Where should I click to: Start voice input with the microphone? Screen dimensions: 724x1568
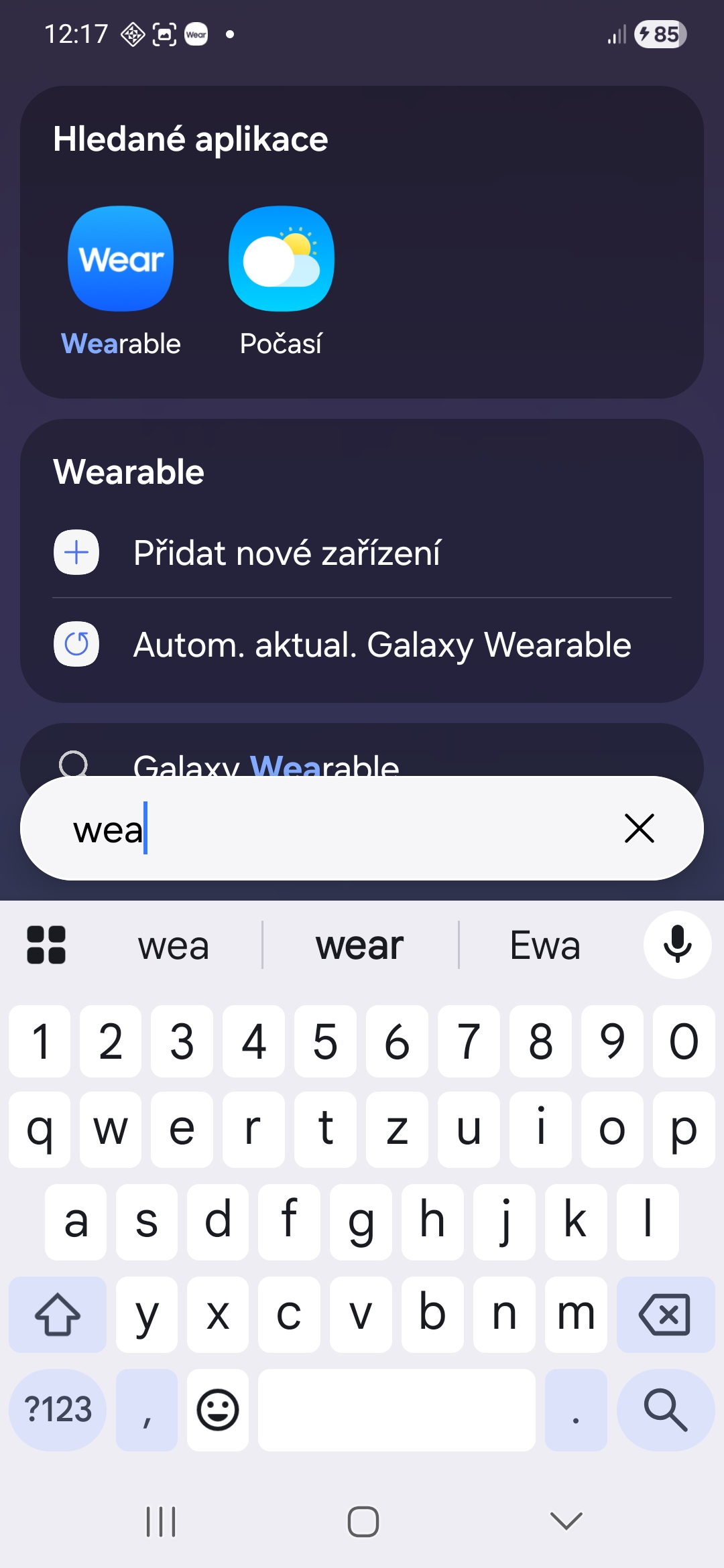pyautogui.click(x=677, y=944)
